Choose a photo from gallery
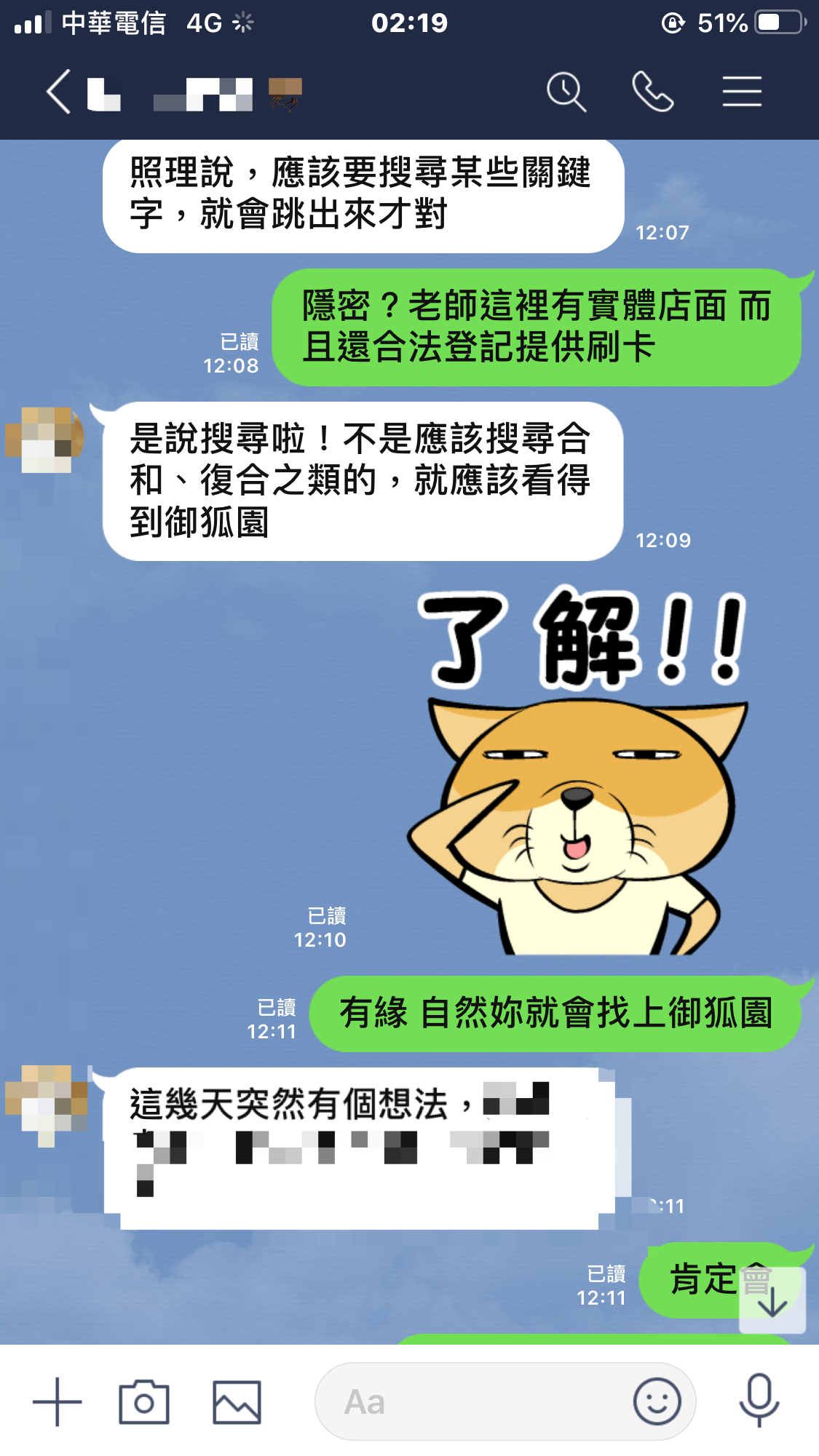The width and height of the screenshot is (819, 1456). 237,1401
